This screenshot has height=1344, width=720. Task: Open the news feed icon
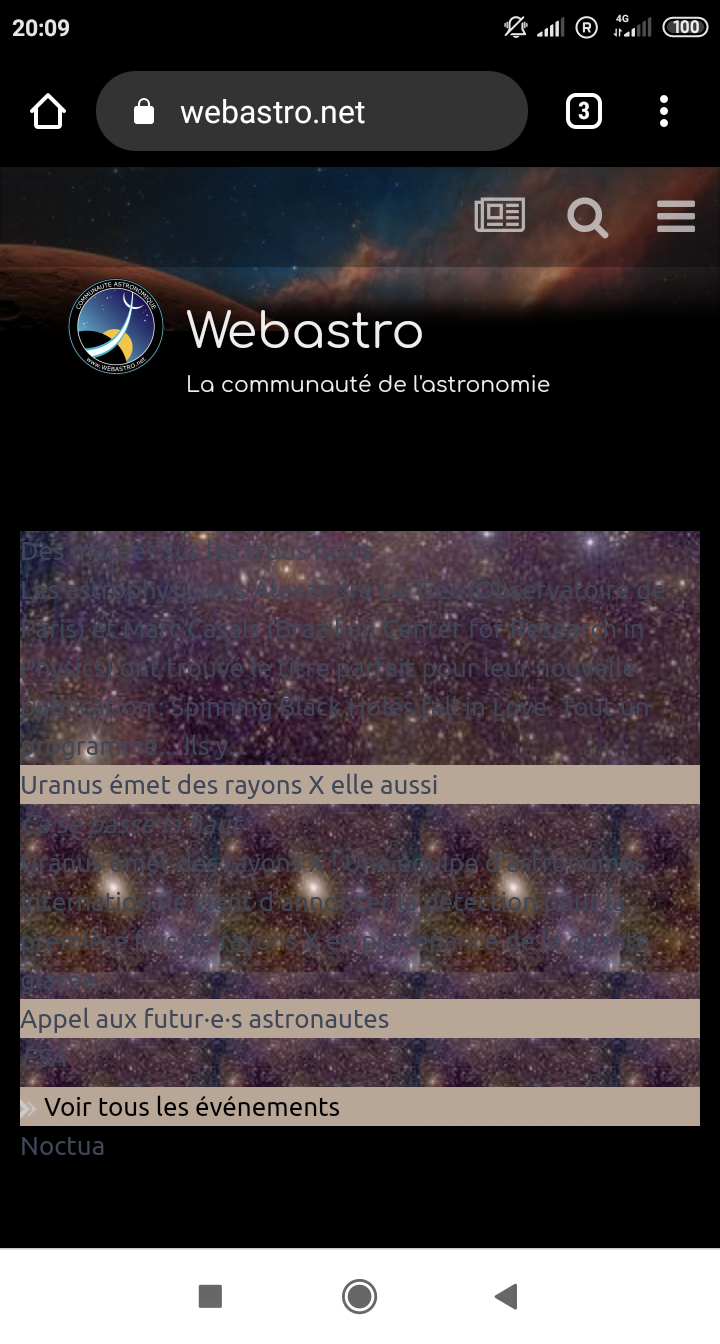499,215
